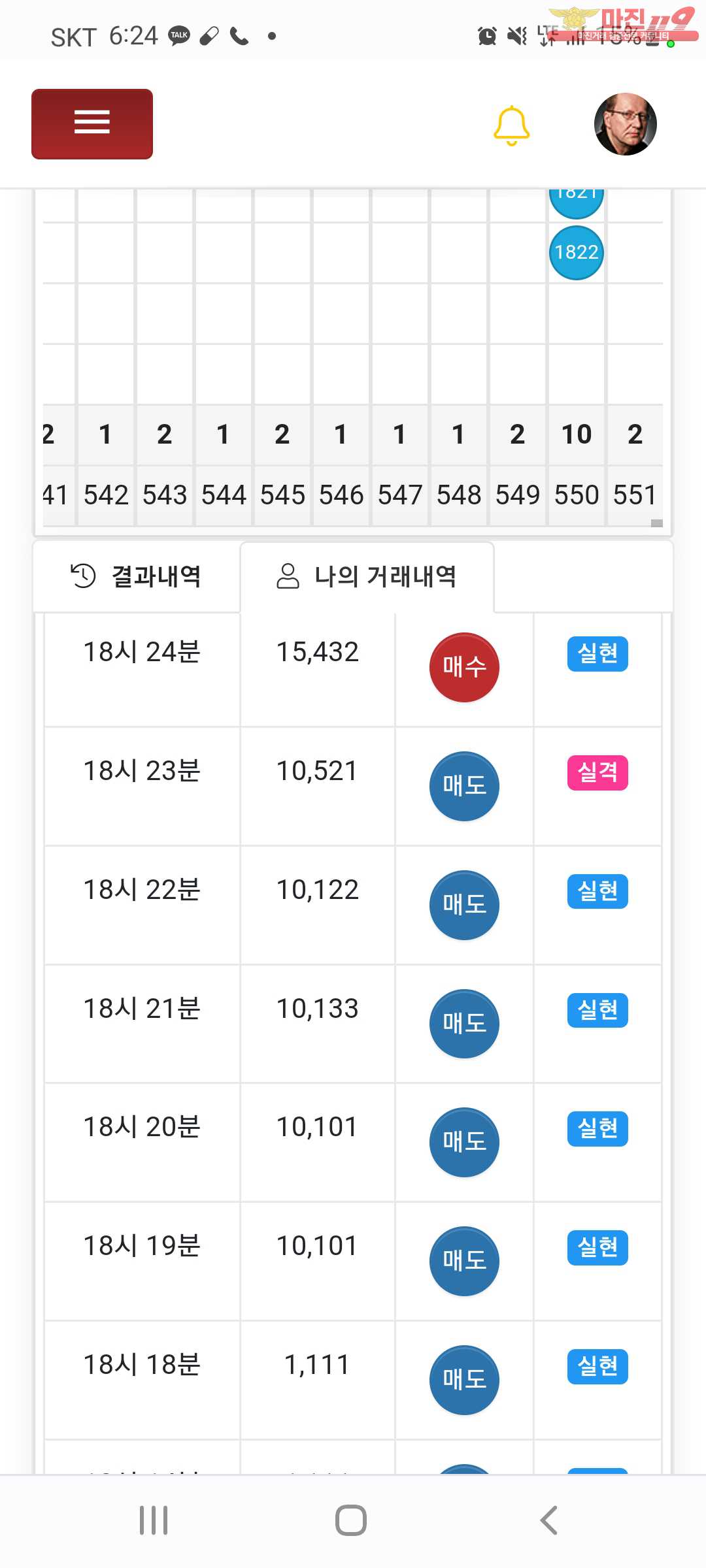706x1568 pixels.
Task: Open the red hamburger menu
Action: click(x=92, y=123)
